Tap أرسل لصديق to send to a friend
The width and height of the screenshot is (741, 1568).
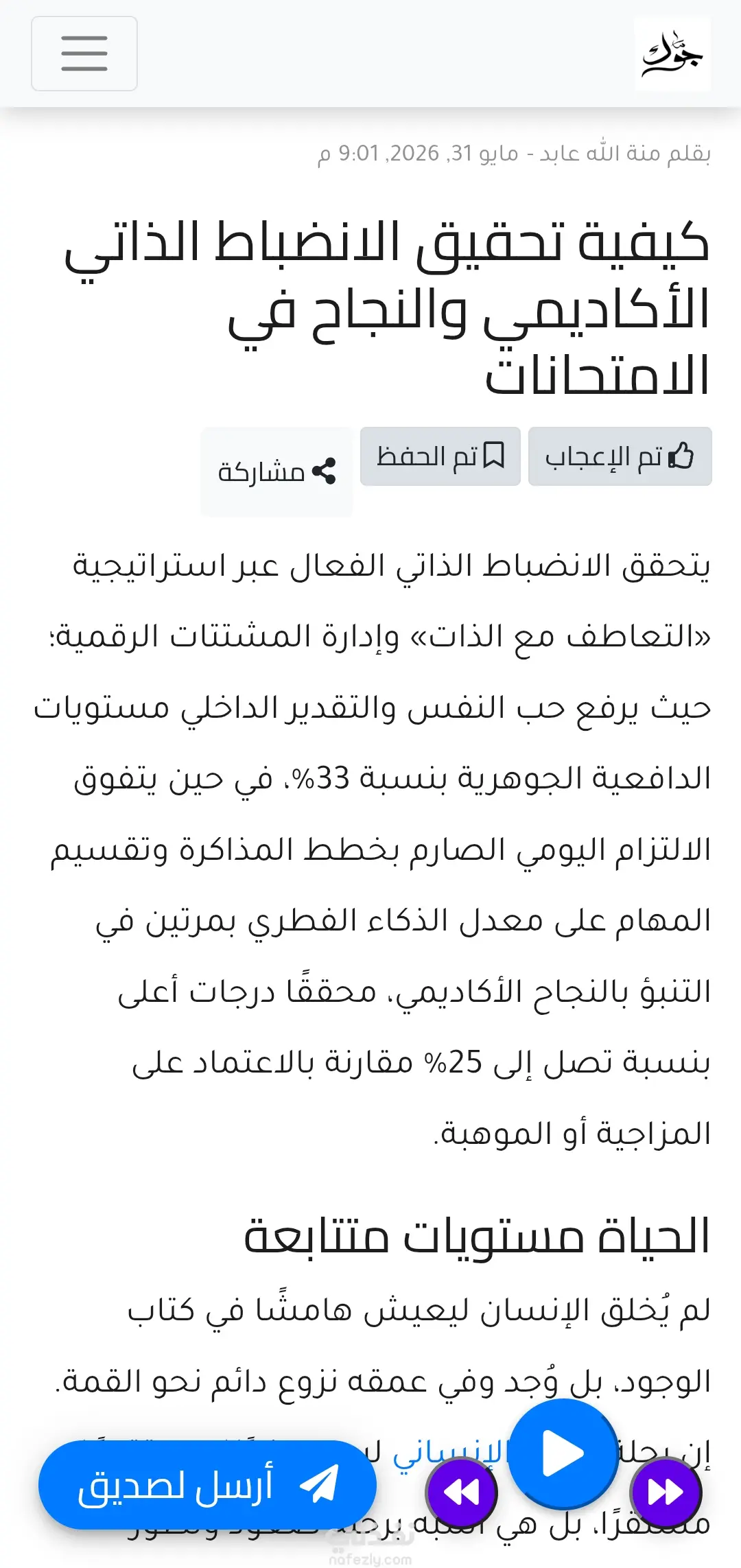tap(208, 1485)
